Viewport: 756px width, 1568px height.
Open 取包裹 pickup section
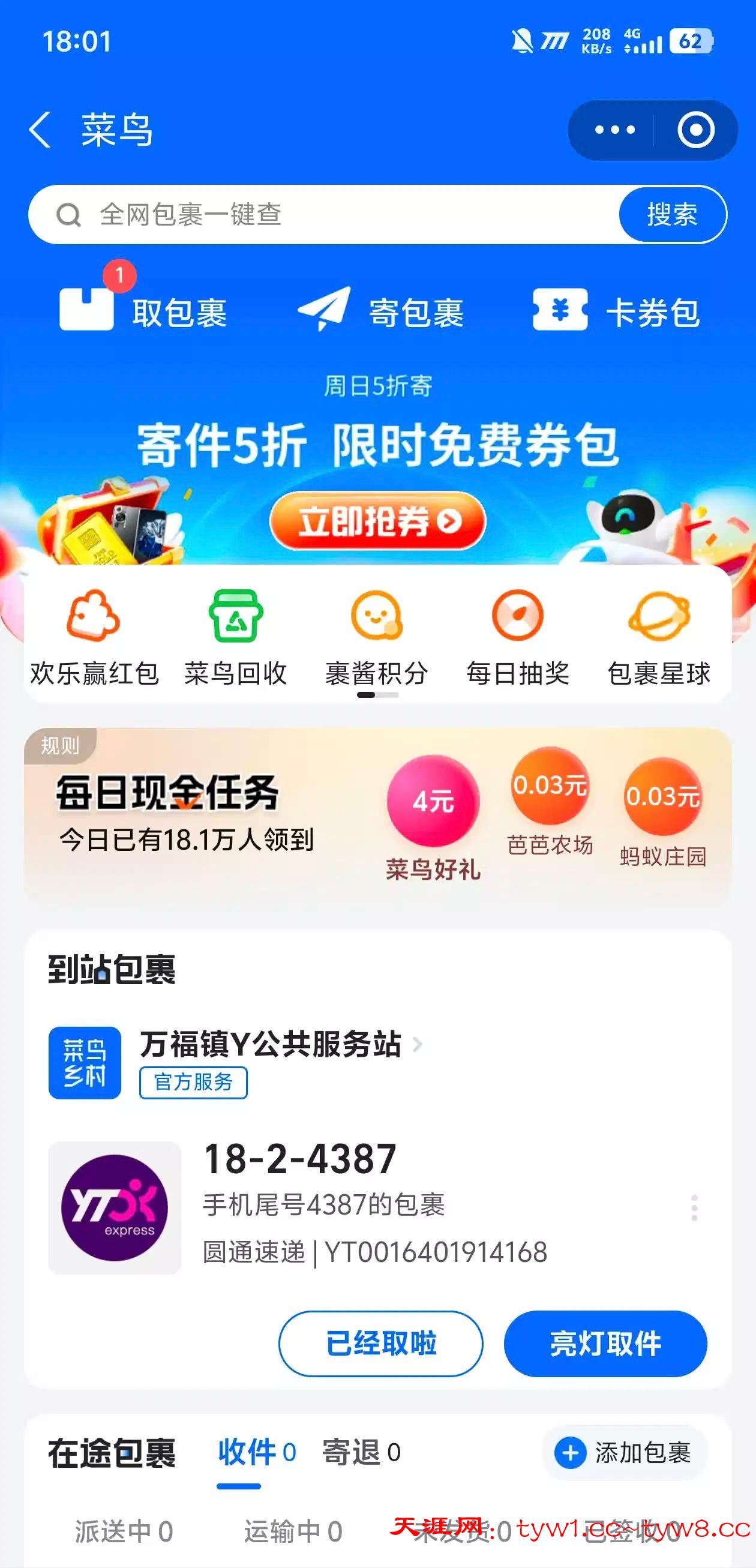143,312
